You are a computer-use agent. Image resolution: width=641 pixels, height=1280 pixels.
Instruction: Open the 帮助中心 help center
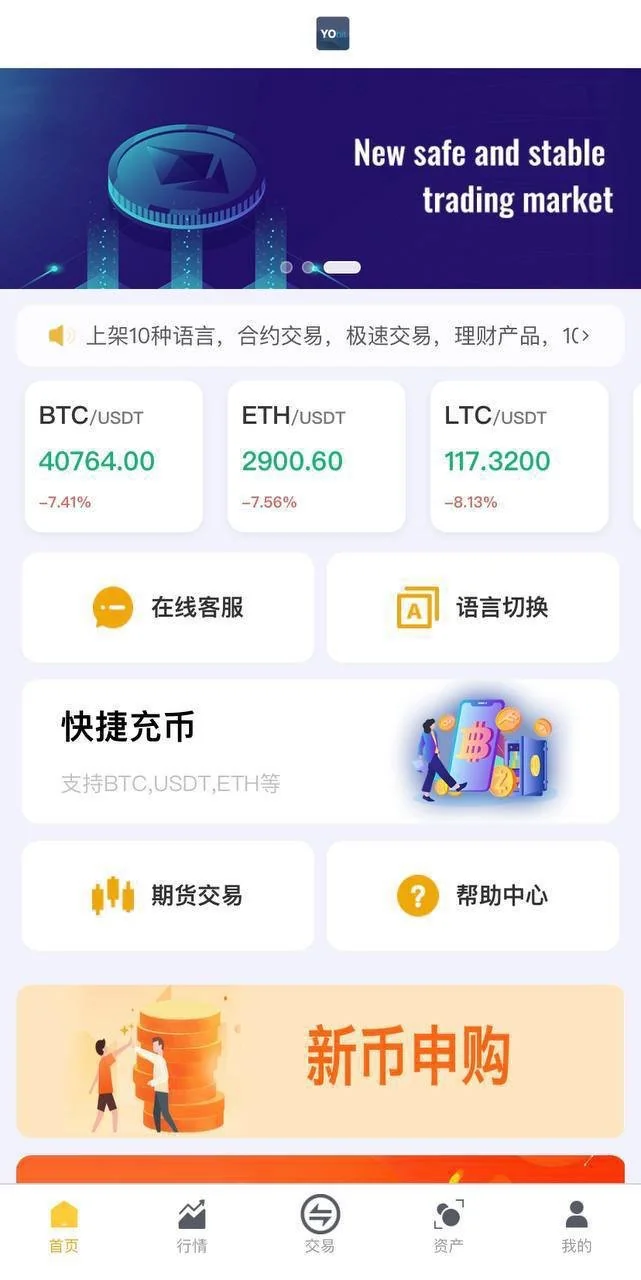click(473, 895)
